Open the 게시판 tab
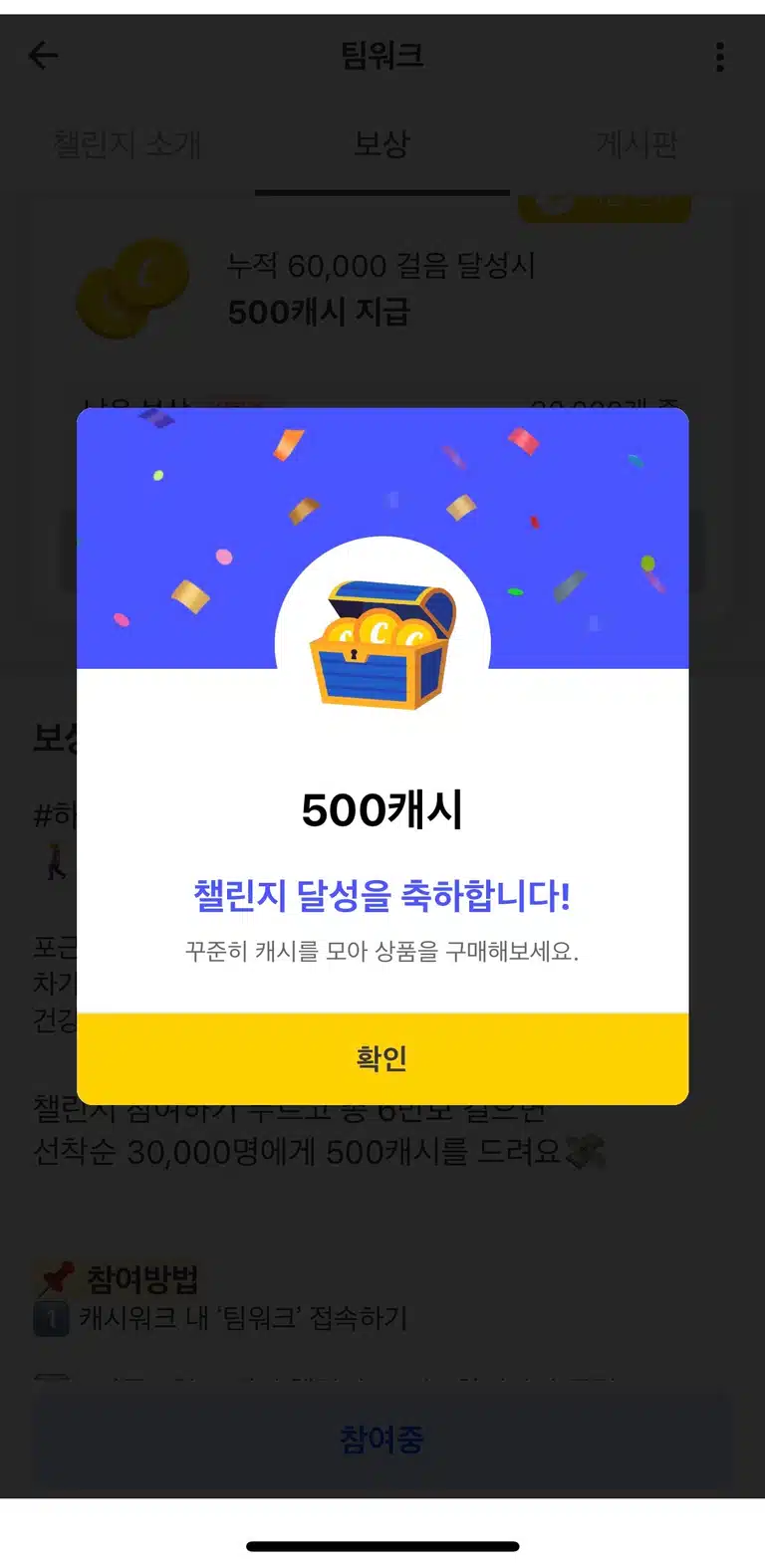The width and height of the screenshot is (765, 1568). click(637, 144)
